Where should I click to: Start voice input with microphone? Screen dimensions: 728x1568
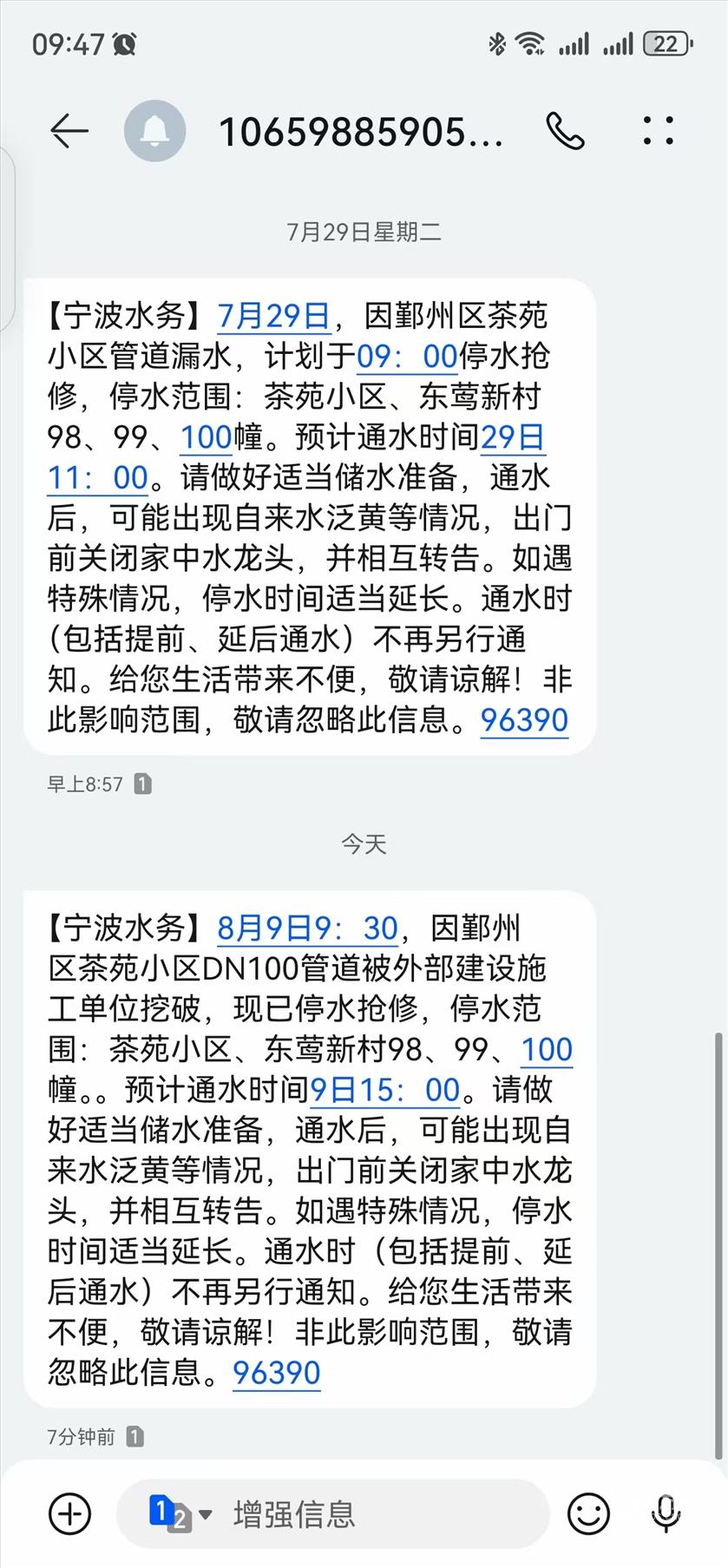point(666,1514)
